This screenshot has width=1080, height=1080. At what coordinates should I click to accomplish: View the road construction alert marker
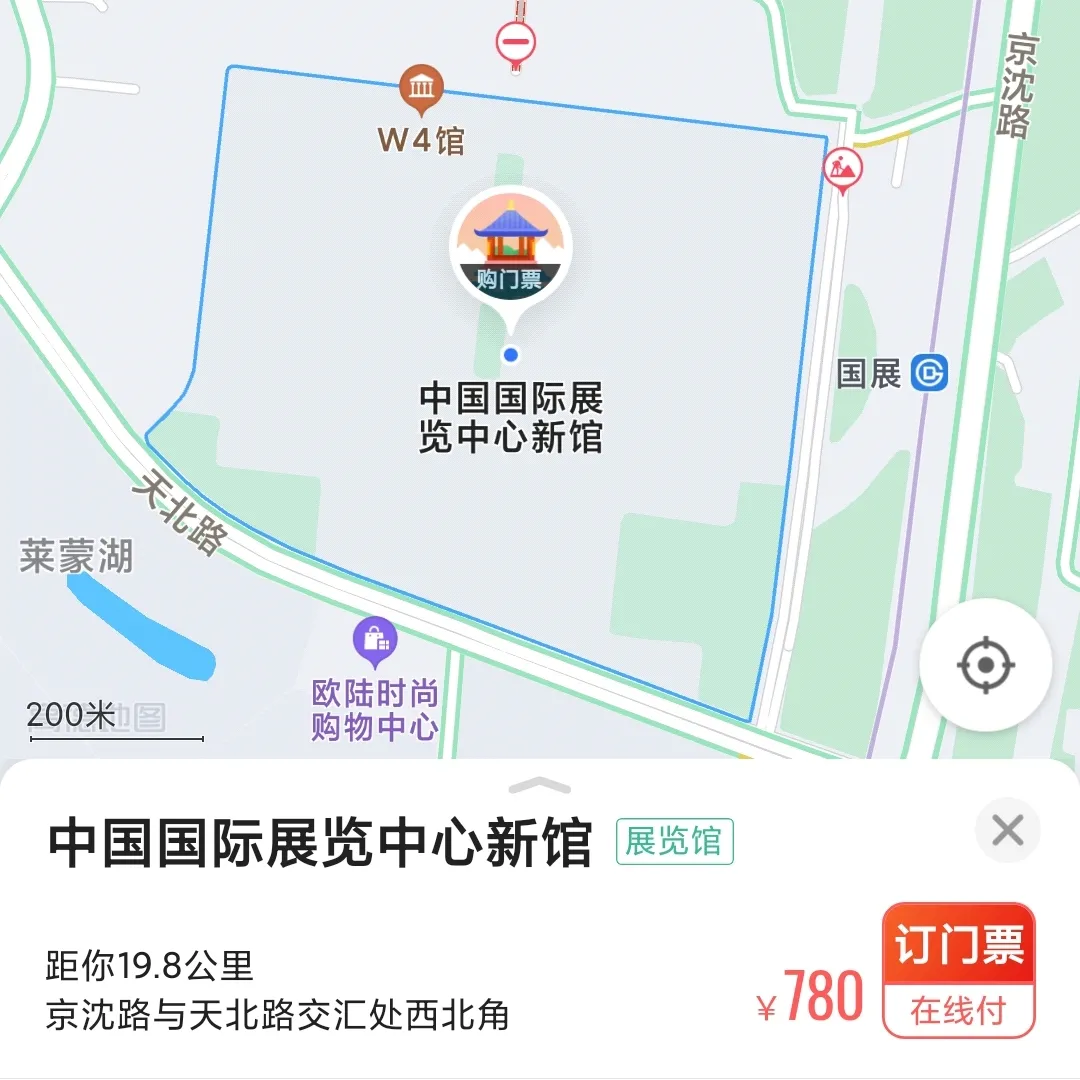tap(842, 168)
